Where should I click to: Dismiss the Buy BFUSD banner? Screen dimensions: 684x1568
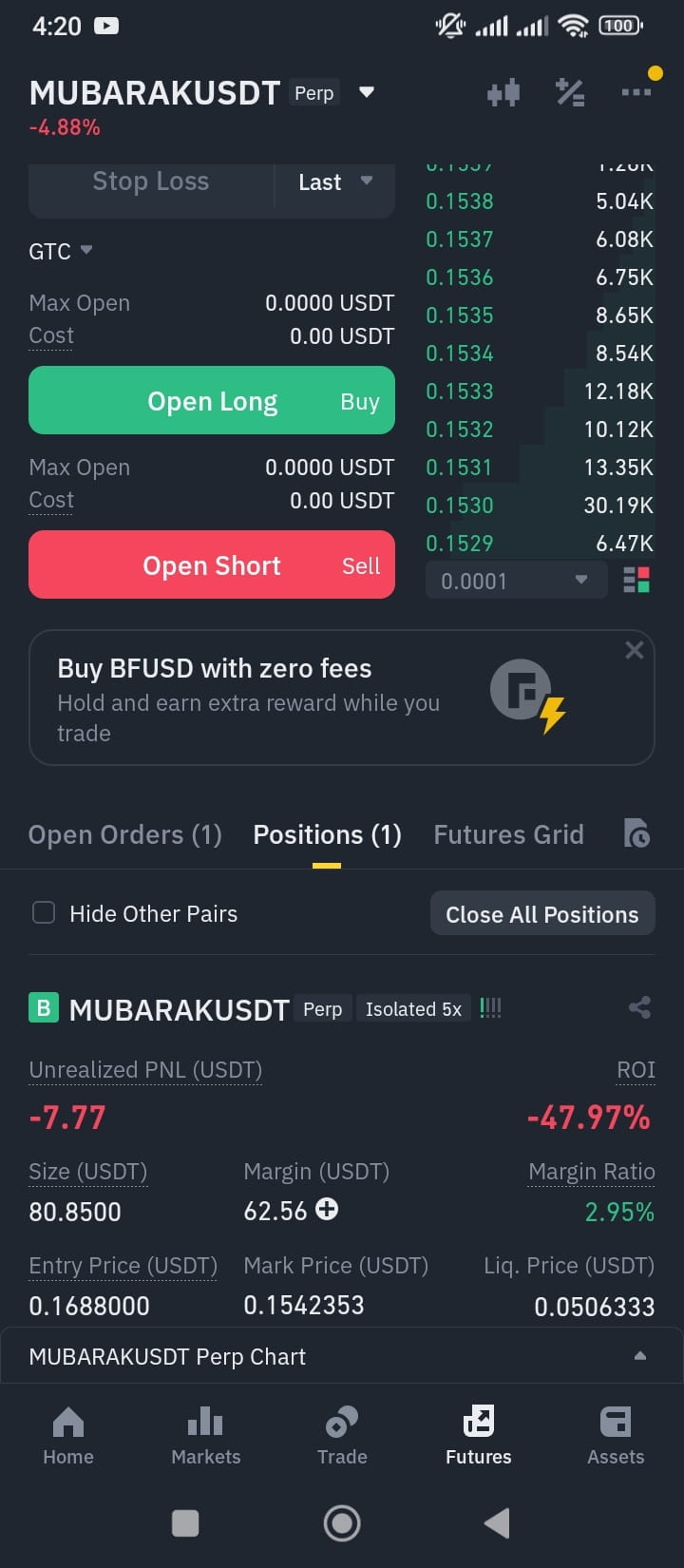click(634, 650)
